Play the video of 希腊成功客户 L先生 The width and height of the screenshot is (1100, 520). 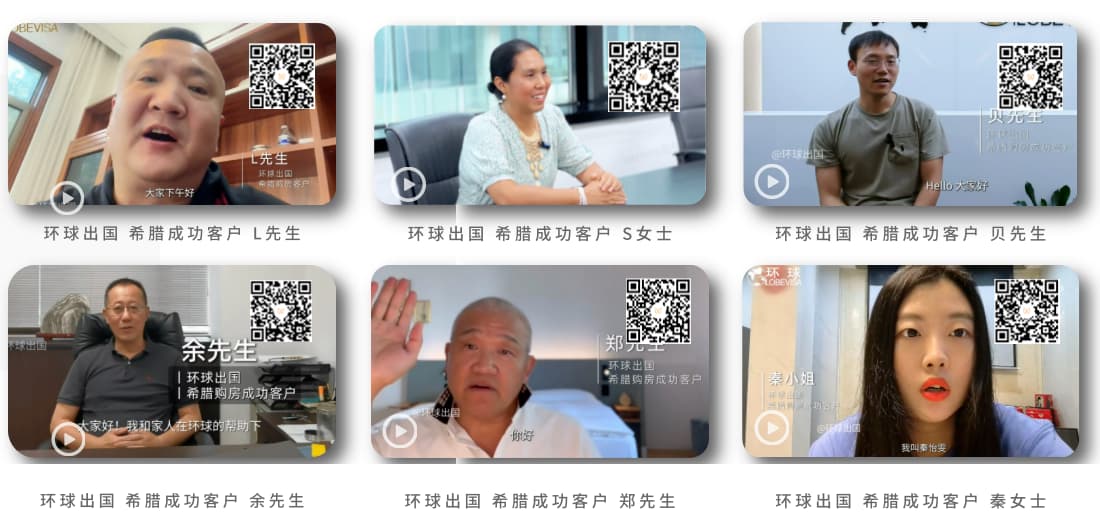pos(67,197)
